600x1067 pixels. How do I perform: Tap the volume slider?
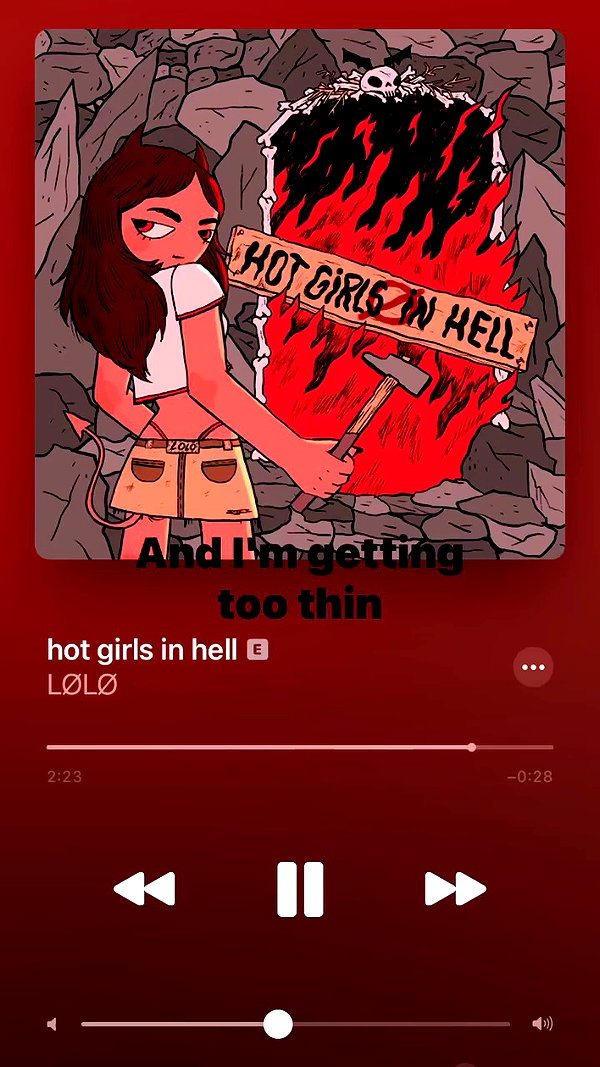click(x=295, y=1023)
